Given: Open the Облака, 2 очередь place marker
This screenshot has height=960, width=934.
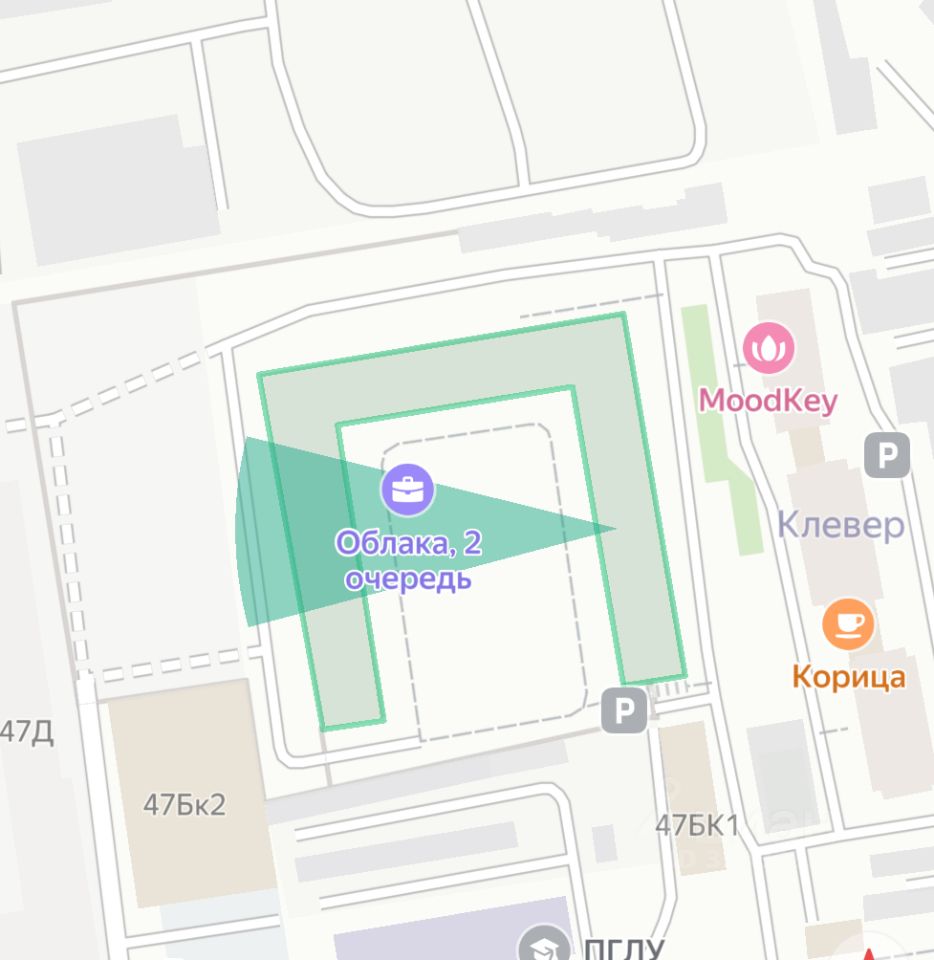Looking at the screenshot, I should (x=407, y=490).
